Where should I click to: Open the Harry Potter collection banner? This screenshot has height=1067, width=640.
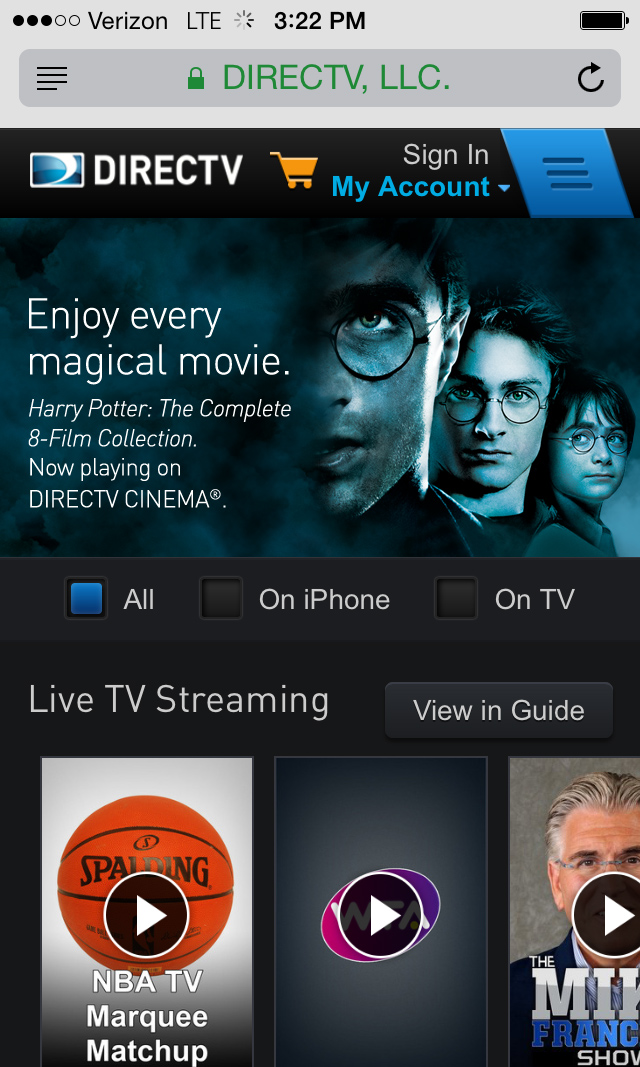click(320, 387)
